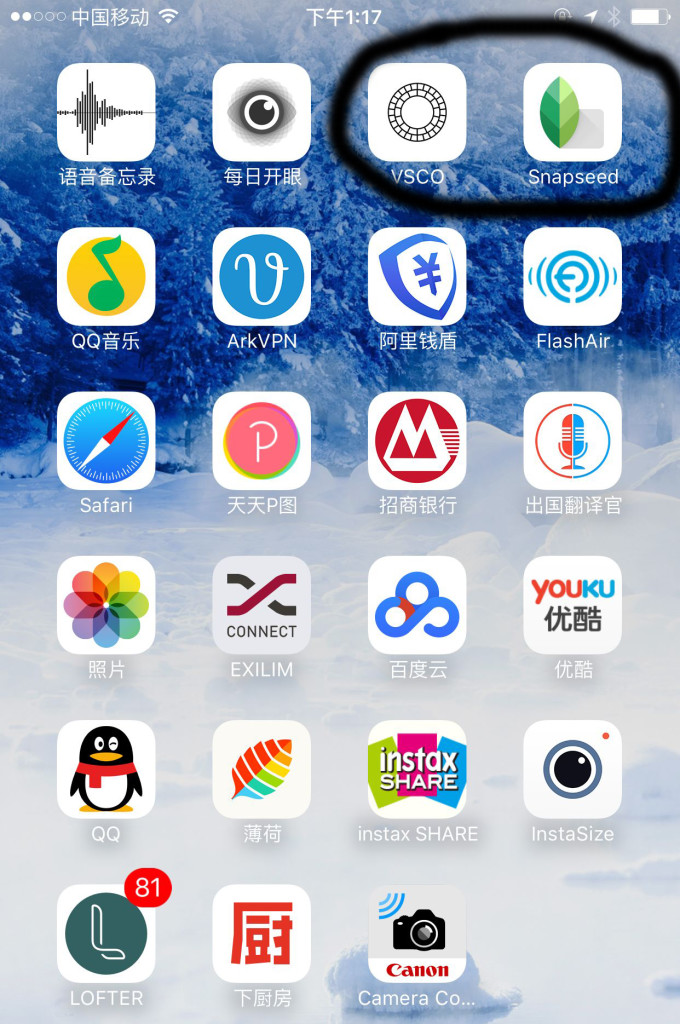Launch the EXILIM Connect app
This screenshot has width=680, height=1024.
(x=262, y=604)
